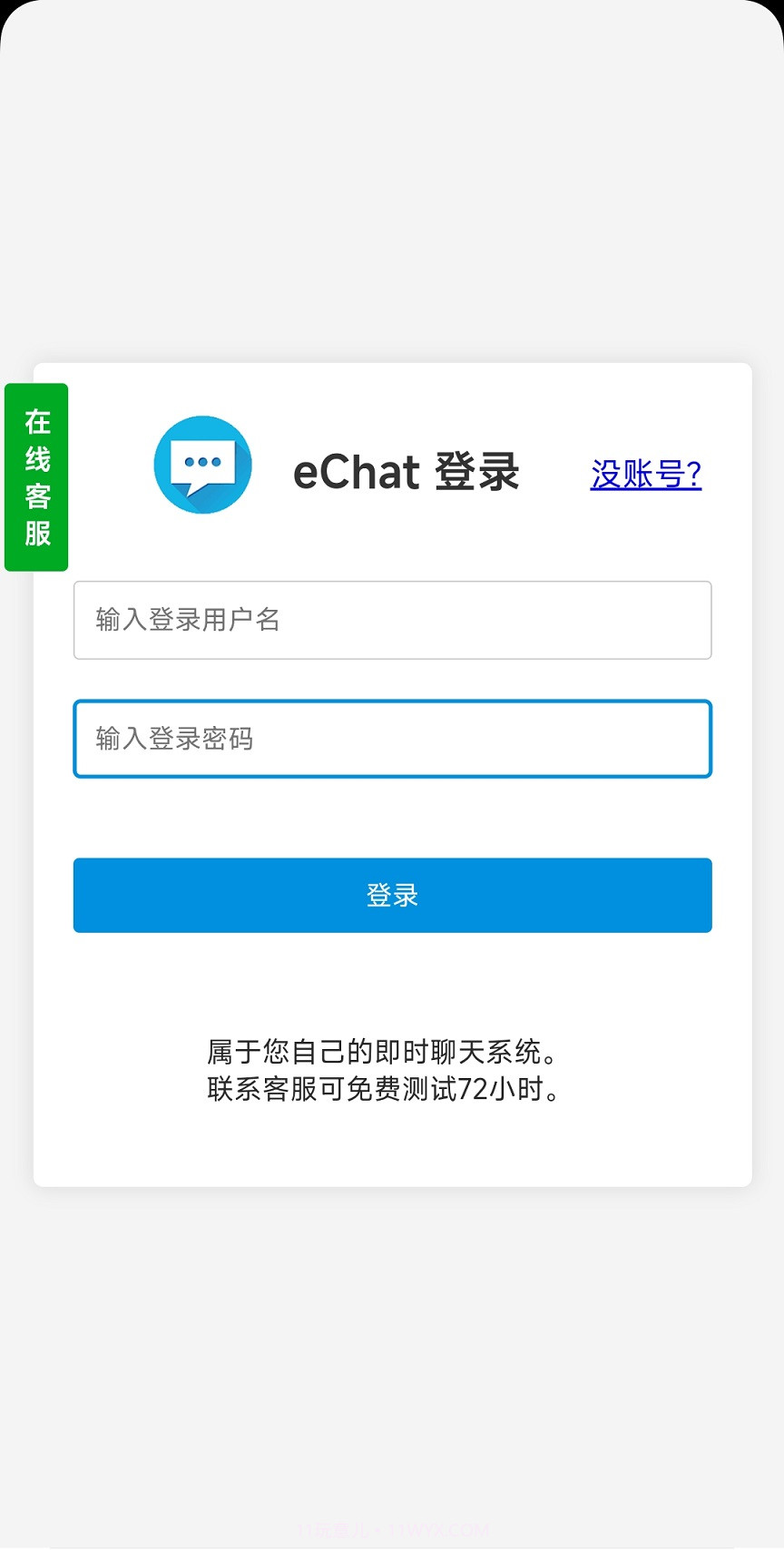Select the blue chat icon above the form
Screen dimensions: 784x1550
tap(201, 466)
